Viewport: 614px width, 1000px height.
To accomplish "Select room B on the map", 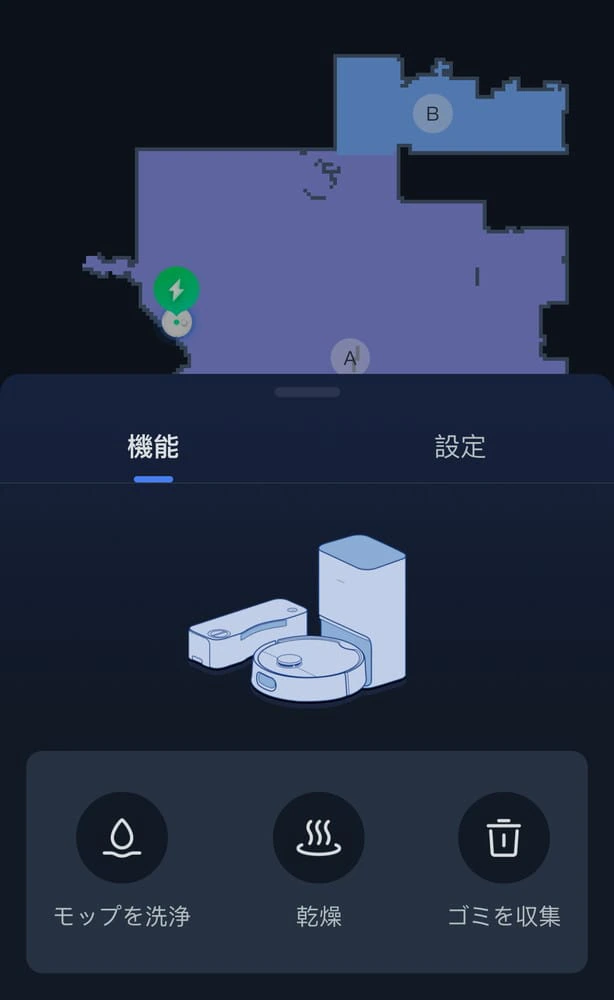I will (432, 113).
